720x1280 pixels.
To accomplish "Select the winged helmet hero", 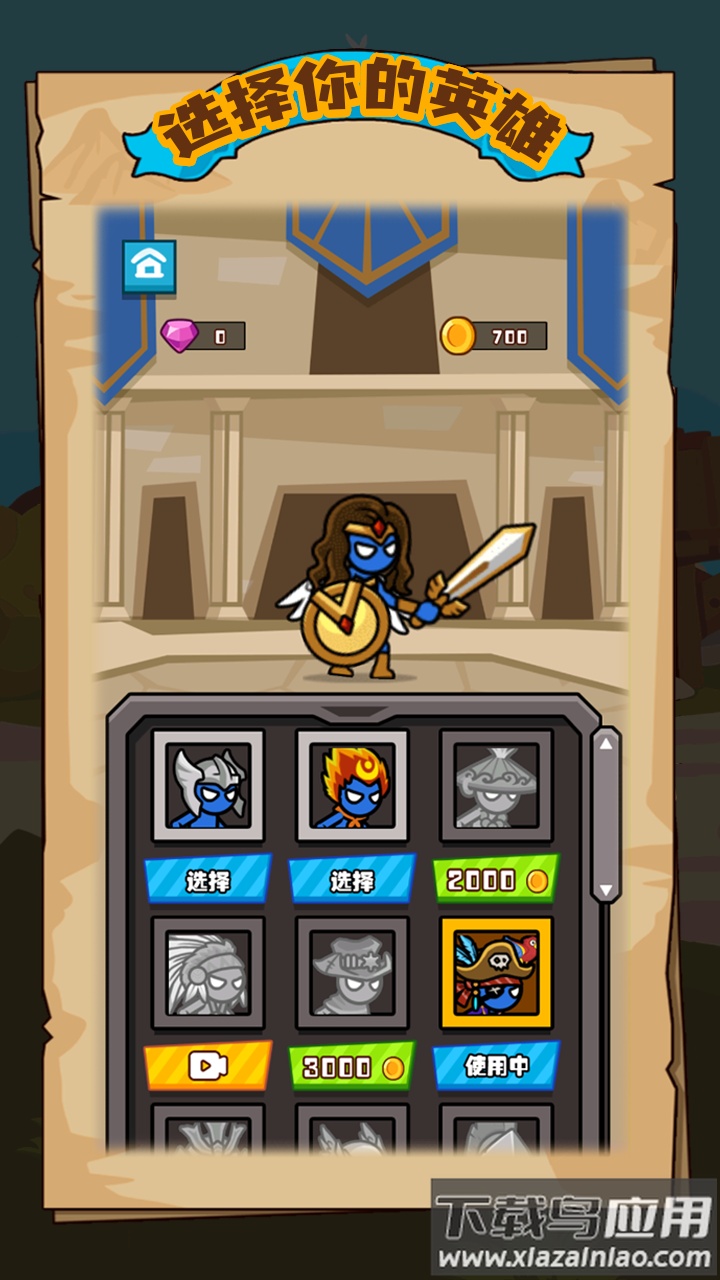I will click(x=207, y=880).
